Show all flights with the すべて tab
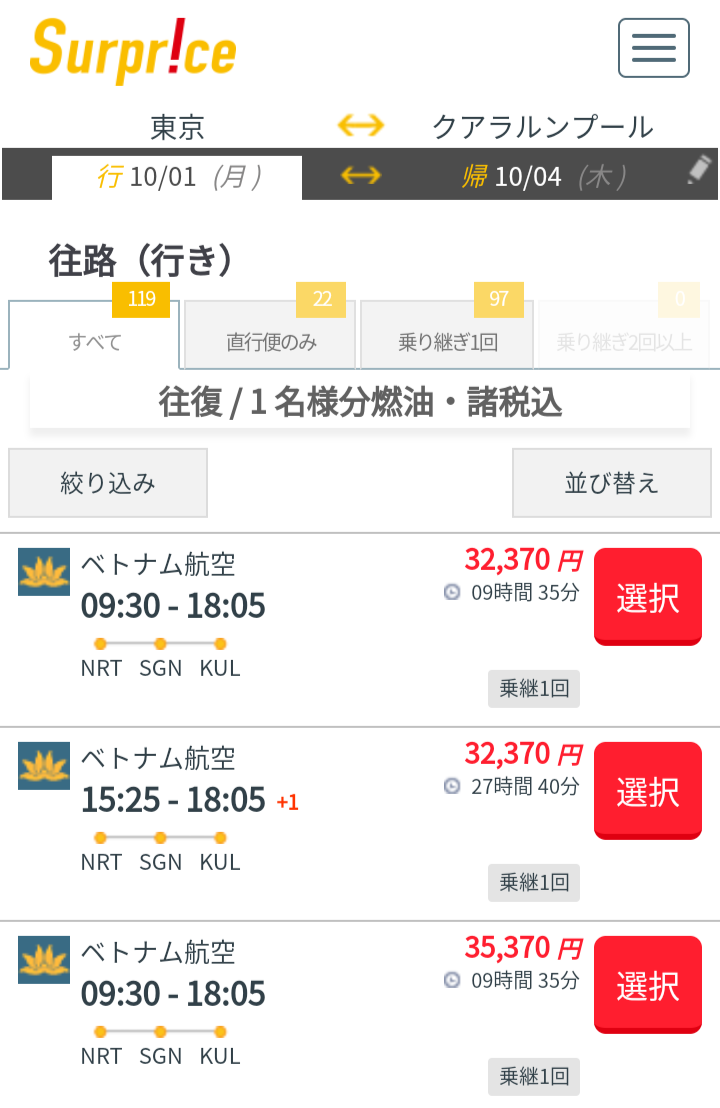The image size is (720, 1108). click(x=95, y=342)
